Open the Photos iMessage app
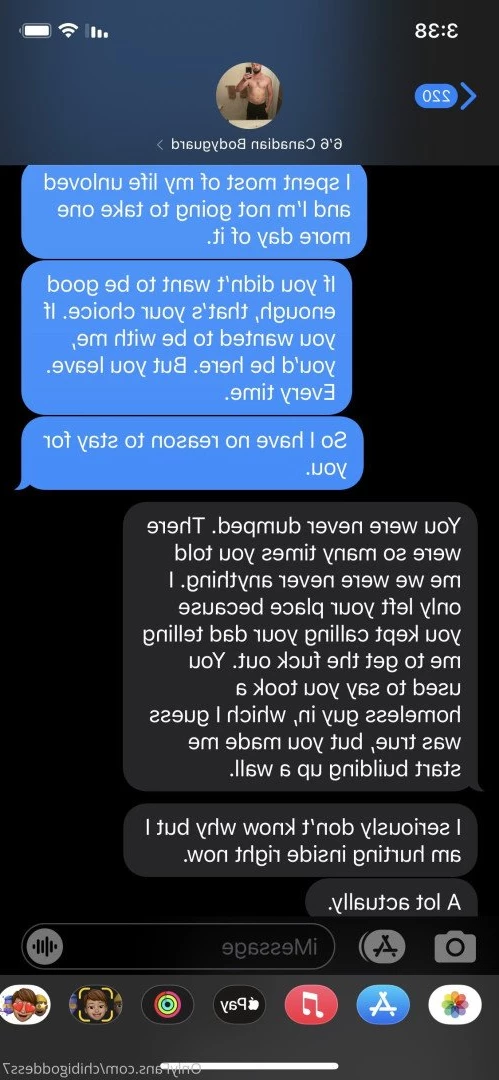This screenshot has width=499, height=1080. [x=455, y=1005]
